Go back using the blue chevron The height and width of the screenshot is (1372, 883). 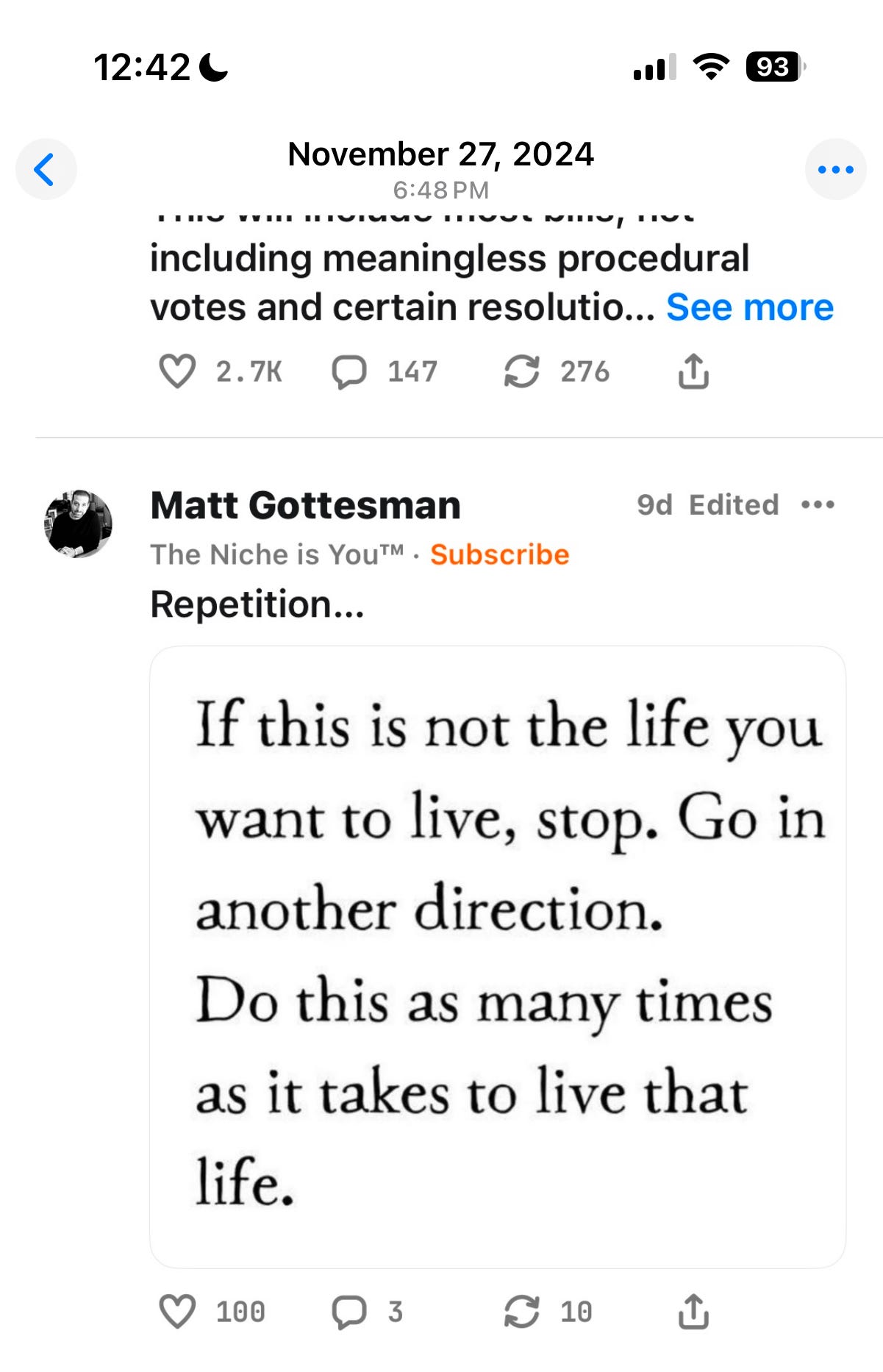click(x=46, y=170)
